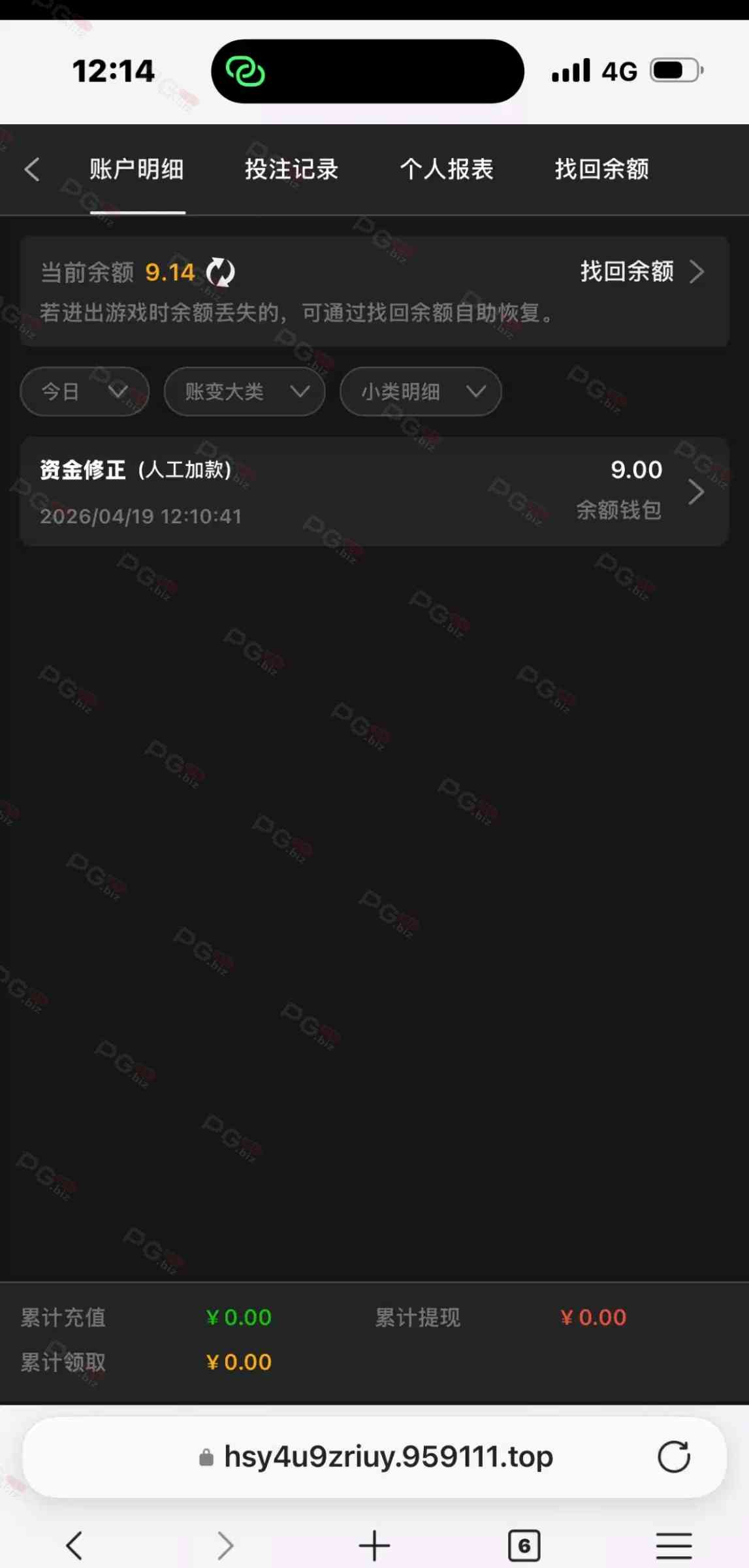Viewport: 749px width, 1568px height.
Task: Go back one page in the browser
Action: point(74,1546)
